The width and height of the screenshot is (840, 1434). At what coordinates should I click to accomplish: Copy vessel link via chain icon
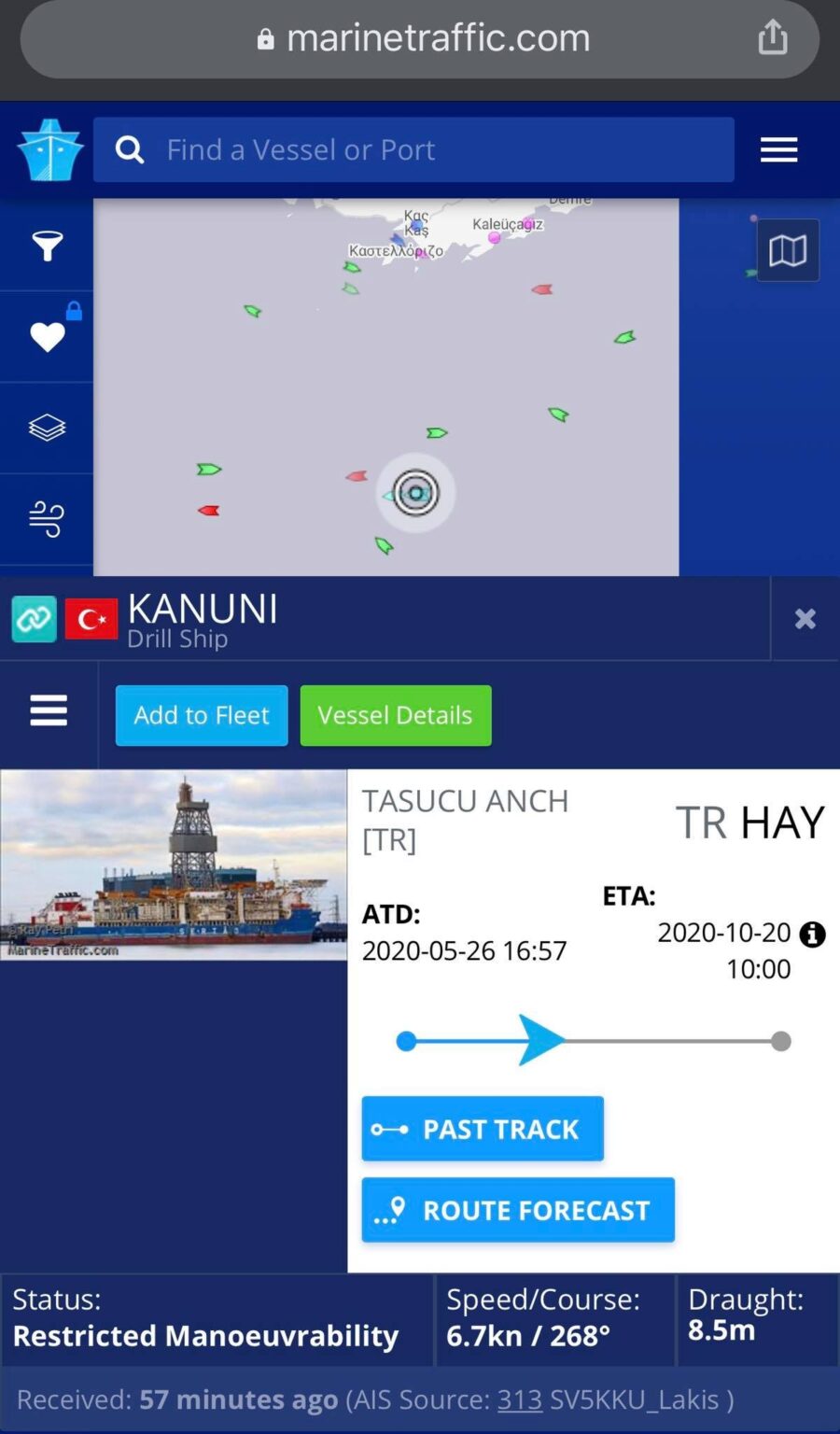(x=34, y=618)
